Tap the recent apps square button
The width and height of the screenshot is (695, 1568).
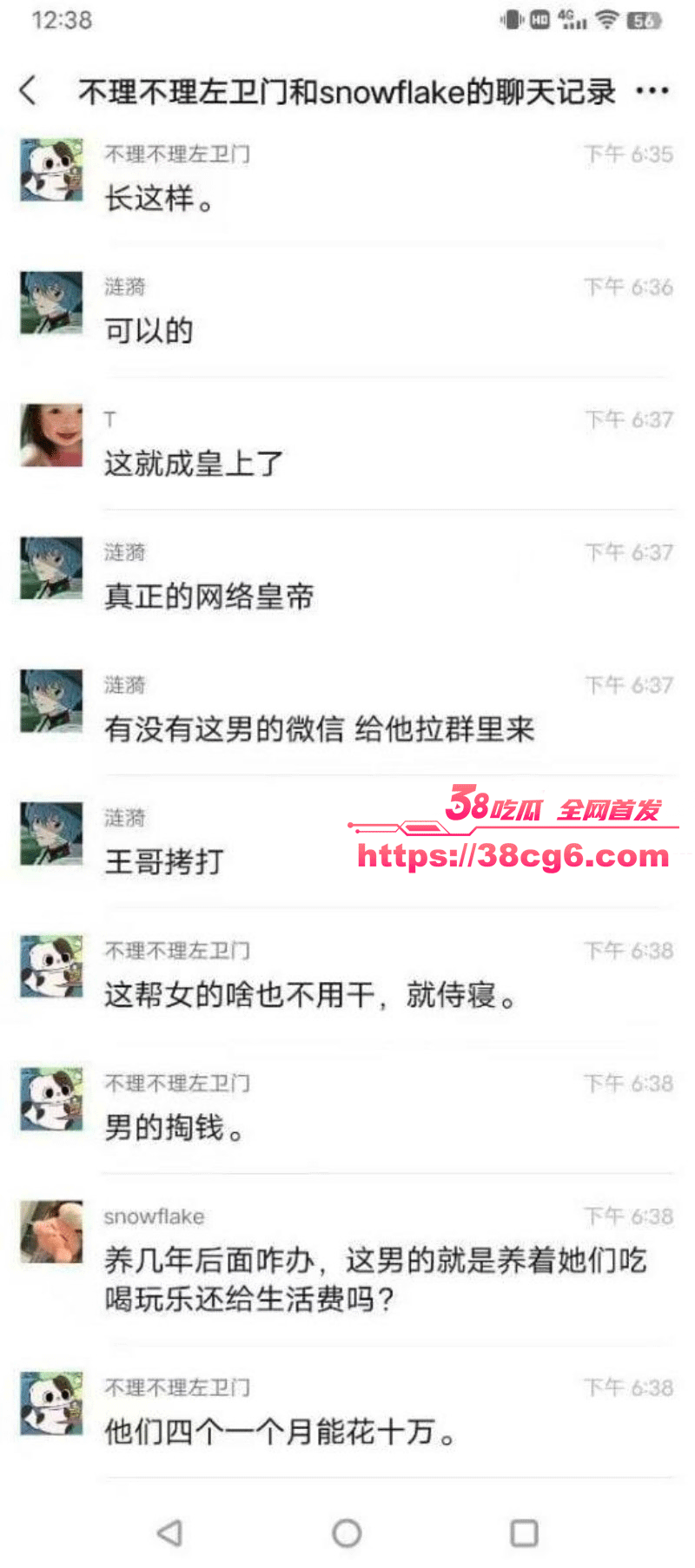[x=522, y=1531]
